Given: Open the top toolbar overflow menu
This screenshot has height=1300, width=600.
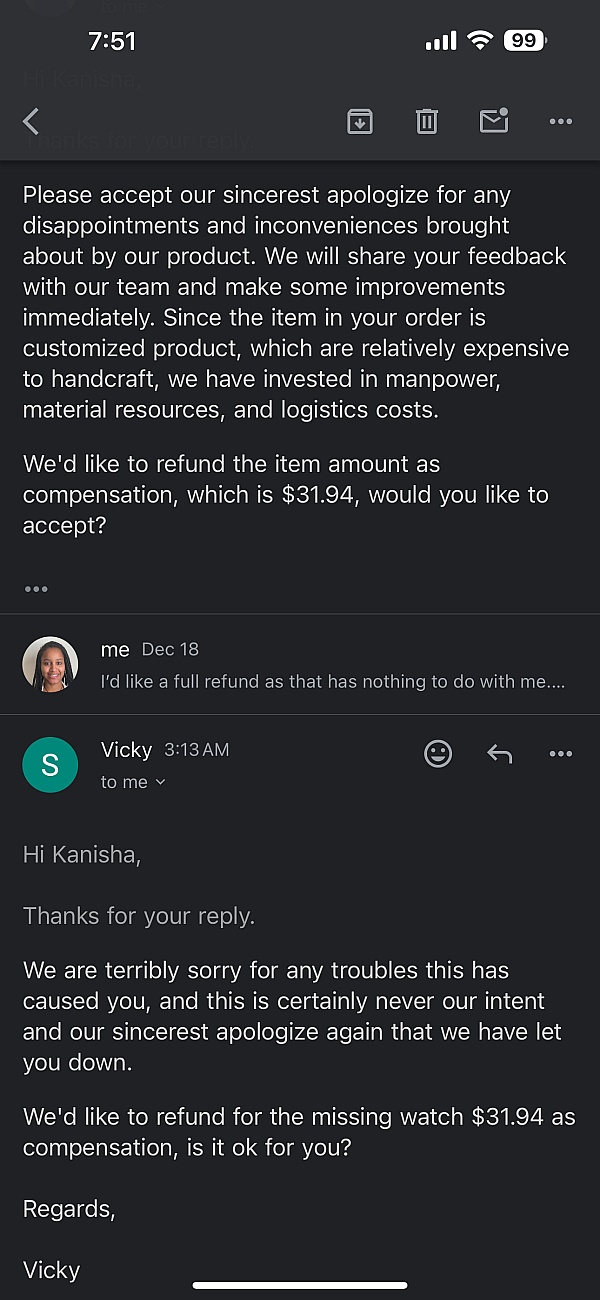Looking at the screenshot, I should [561, 122].
